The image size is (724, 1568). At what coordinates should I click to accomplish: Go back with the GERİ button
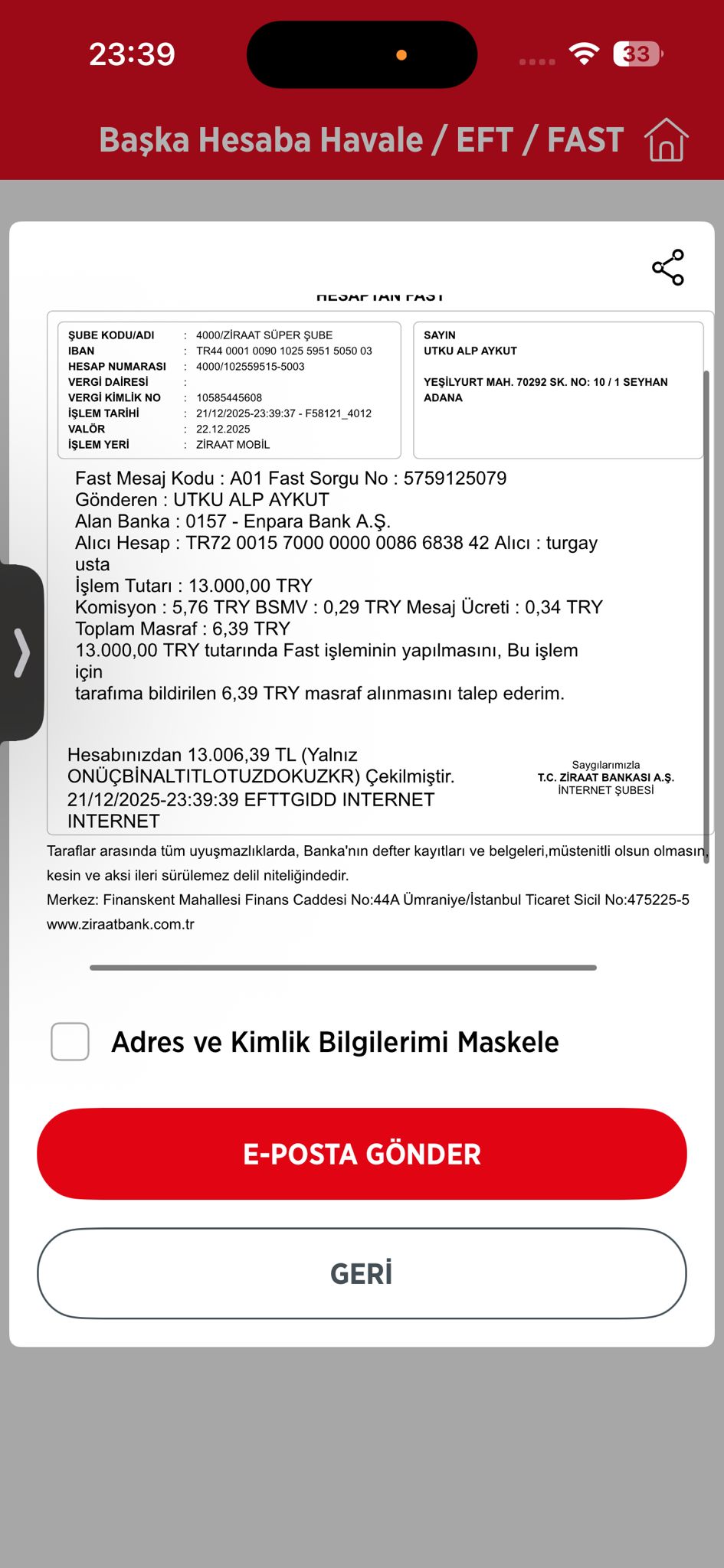[362, 1274]
